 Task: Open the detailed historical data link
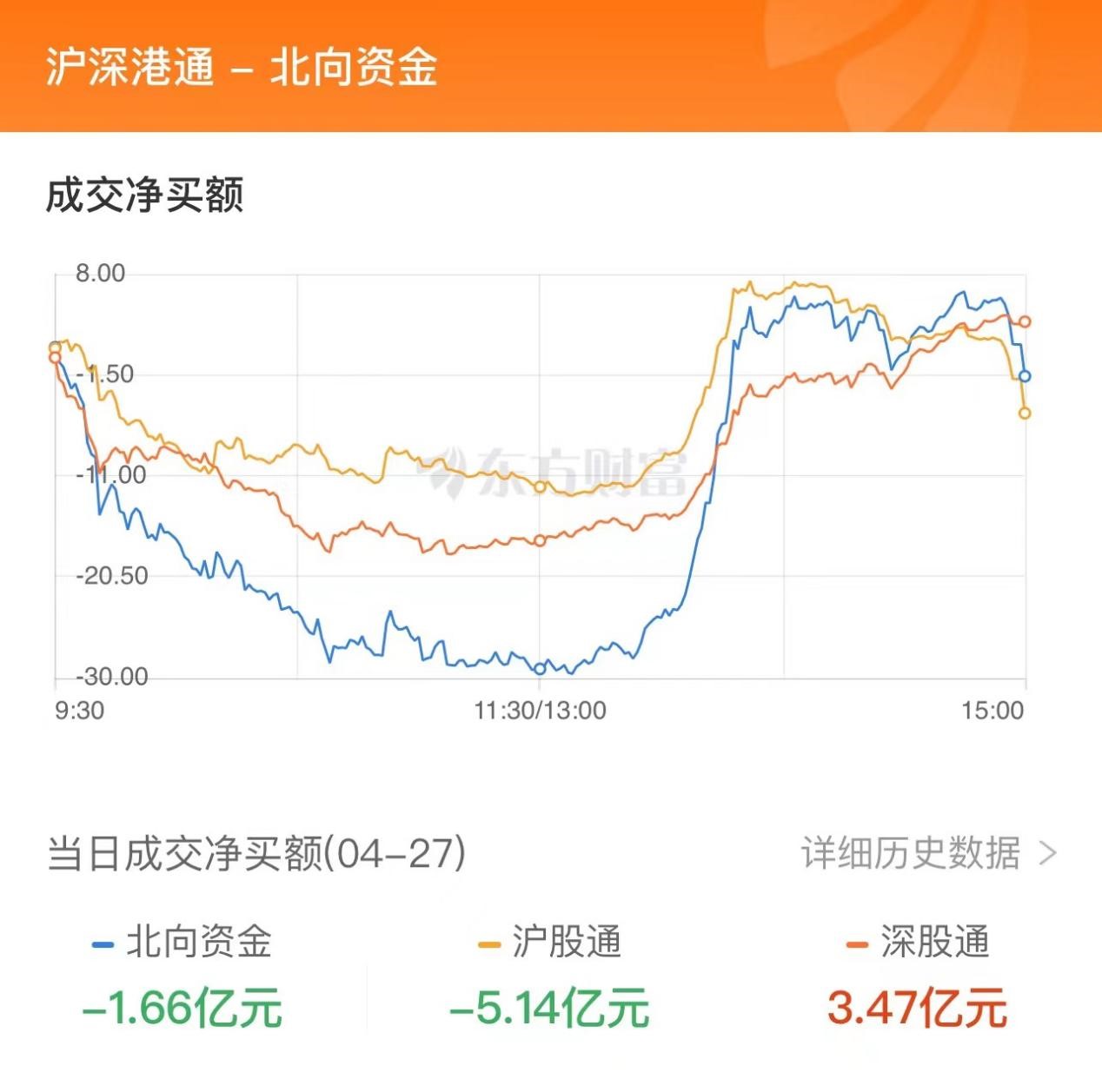pyautogui.click(x=926, y=853)
